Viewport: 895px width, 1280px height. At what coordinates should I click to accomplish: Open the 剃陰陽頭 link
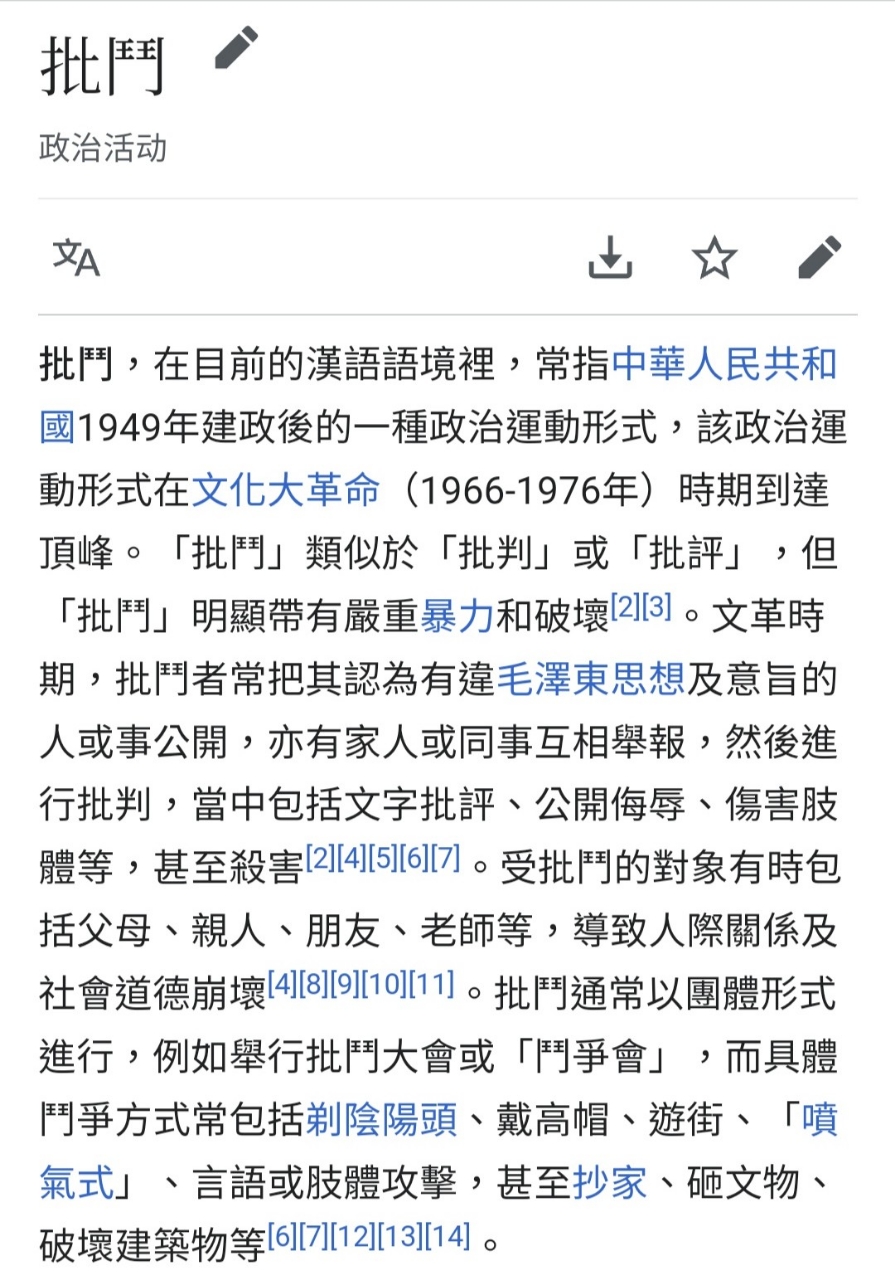click(x=382, y=1118)
